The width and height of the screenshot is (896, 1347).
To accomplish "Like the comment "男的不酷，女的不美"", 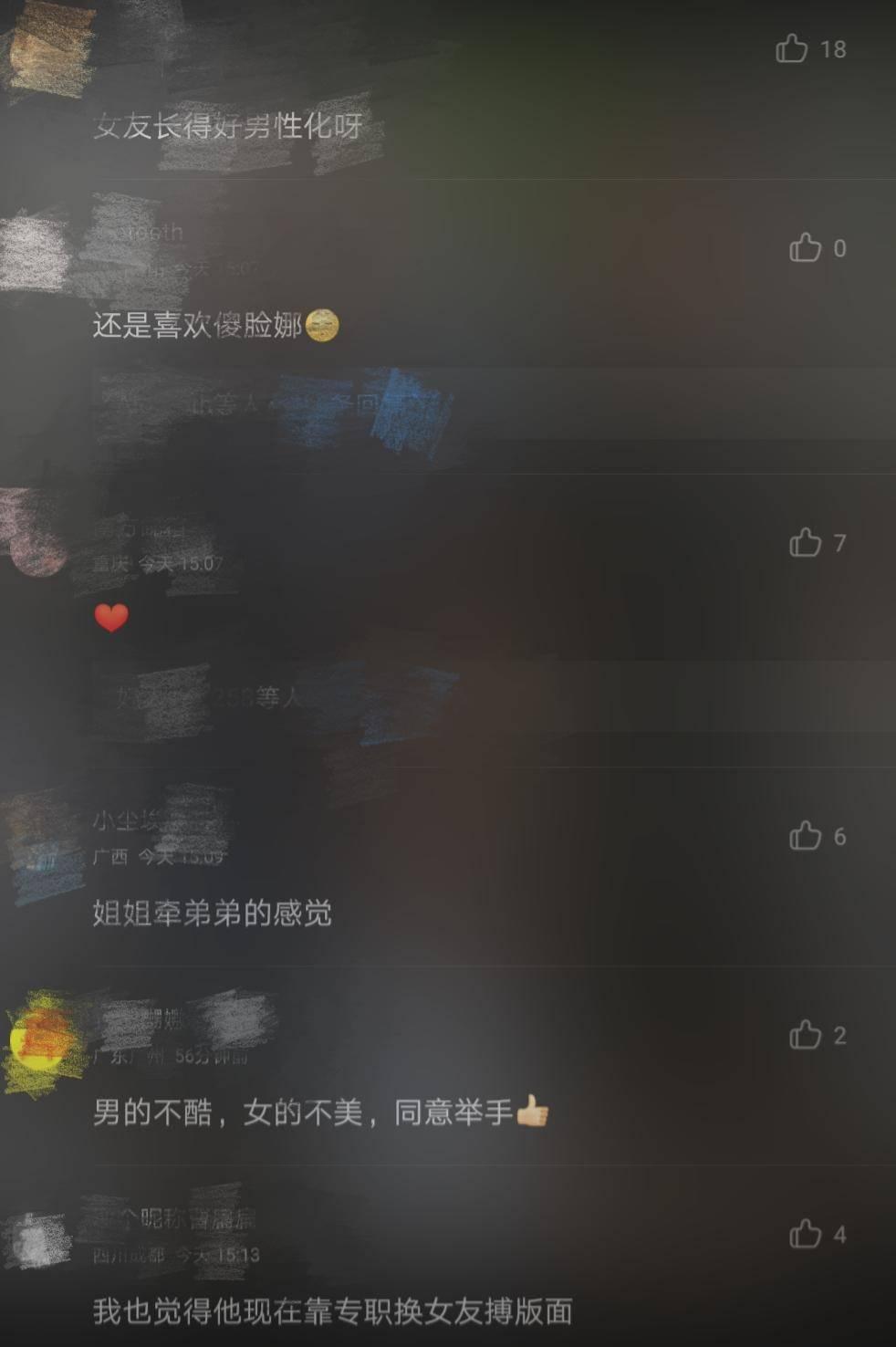I will tap(805, 1035).
